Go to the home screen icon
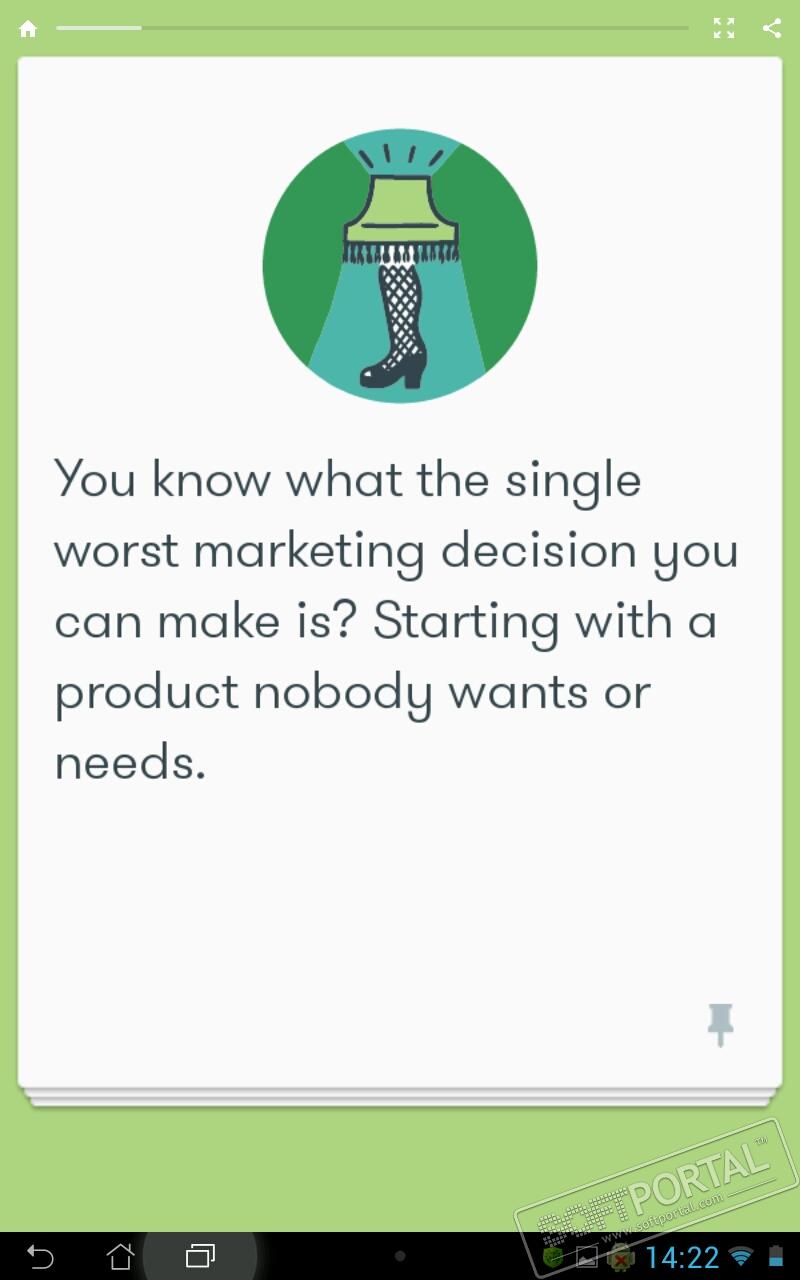This screenshot has height=1280, width=800. pos(28,29)
